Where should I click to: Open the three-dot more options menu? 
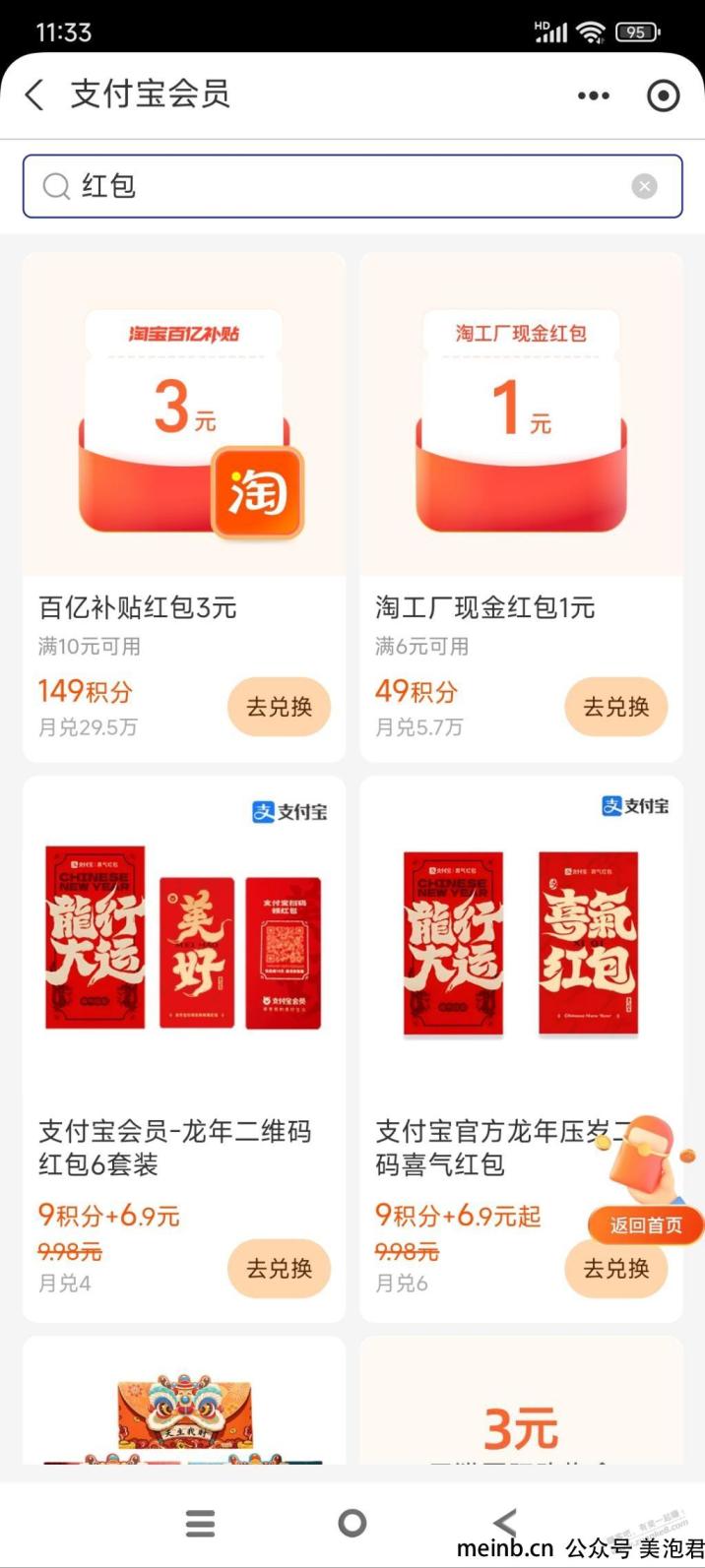point(593,95)
